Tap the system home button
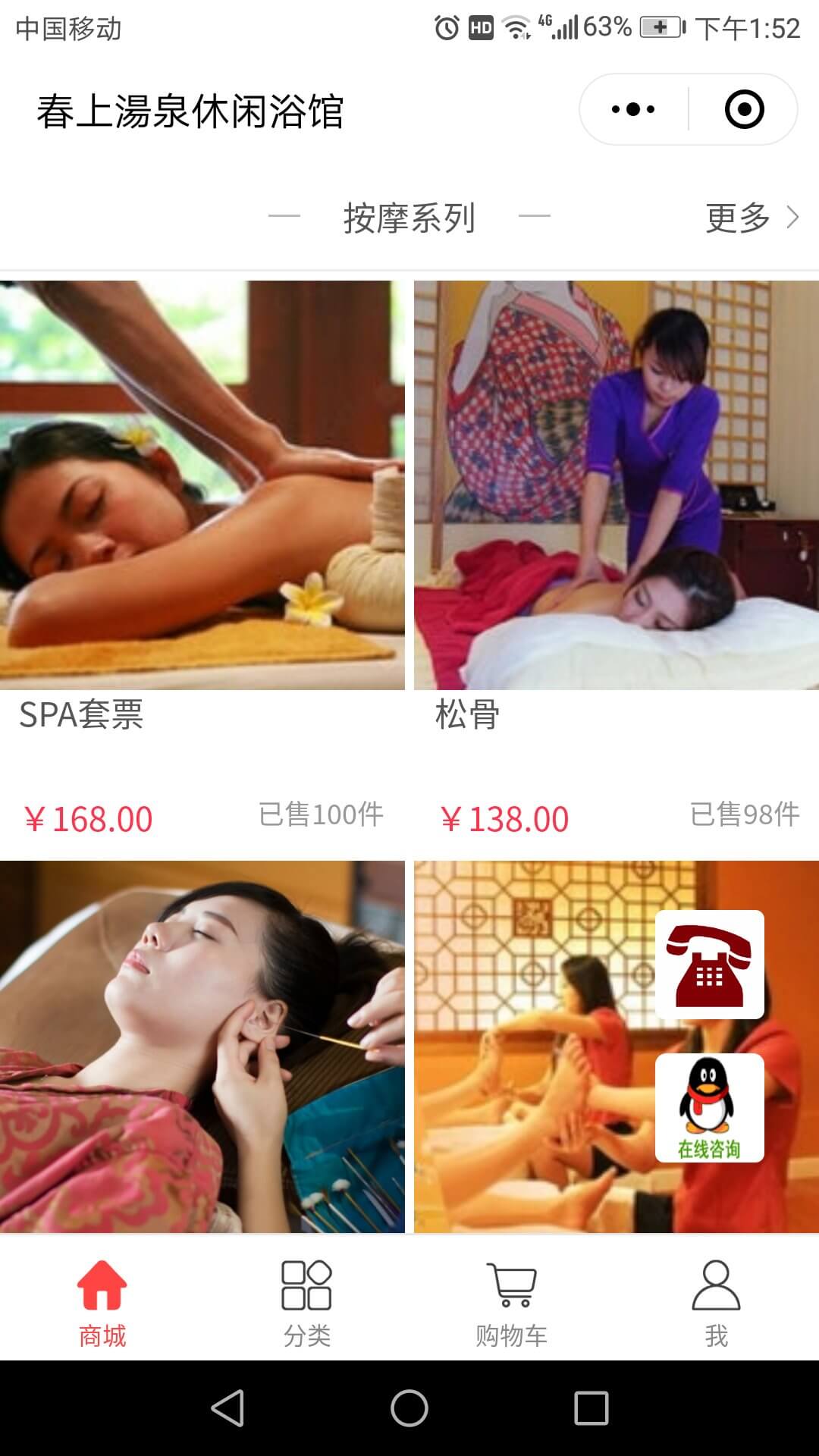Image resolution: width=819 pixels, height=1456 pixels. pyautogui.click(x=409, y=1408)
